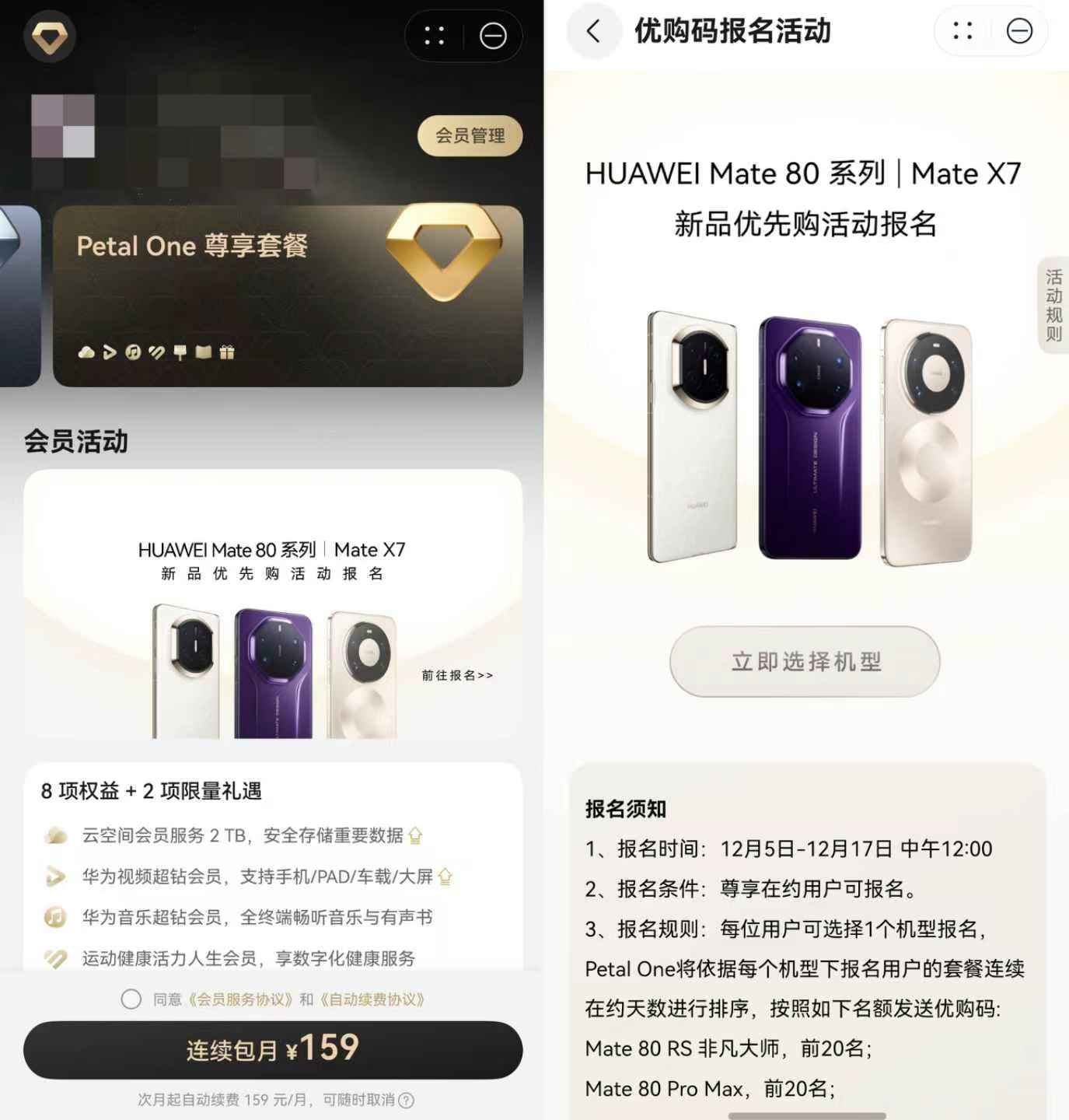The image size is (1069, 1120).
Task: Tap 立即选择机型 button
Action: click(x=805, y=662)
